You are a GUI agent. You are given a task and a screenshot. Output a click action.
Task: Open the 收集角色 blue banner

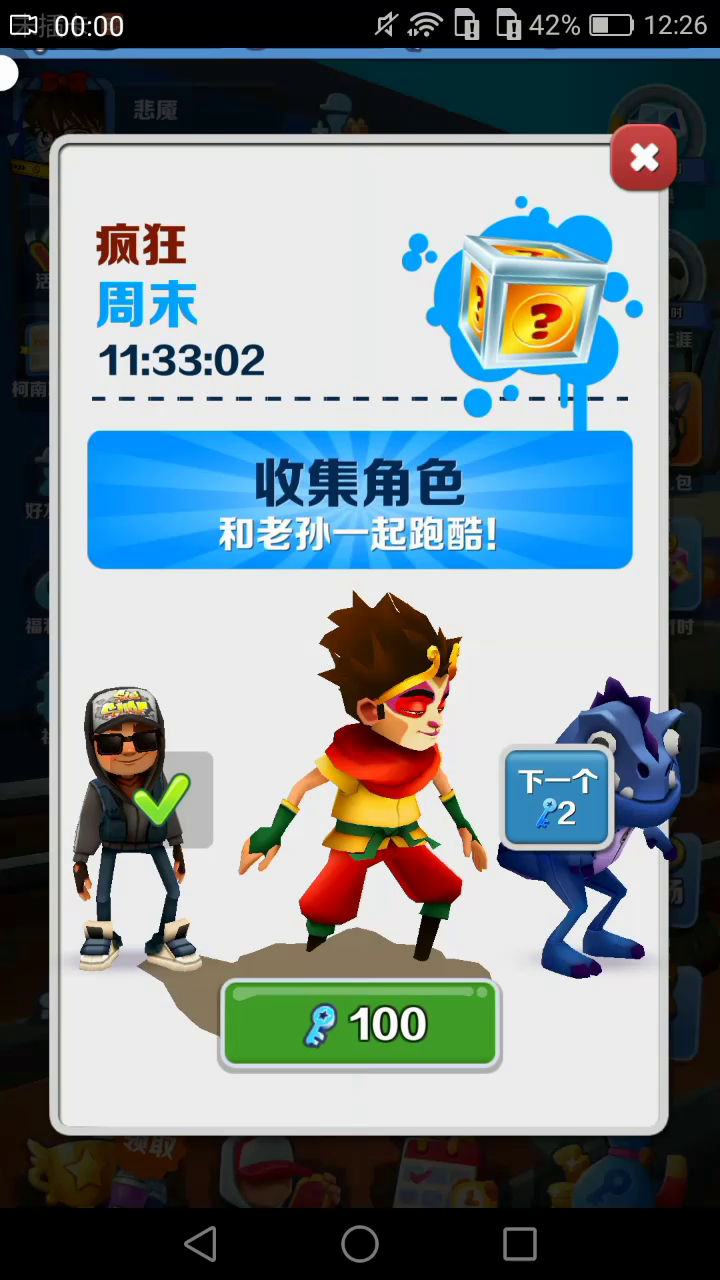tap(359, 500)
